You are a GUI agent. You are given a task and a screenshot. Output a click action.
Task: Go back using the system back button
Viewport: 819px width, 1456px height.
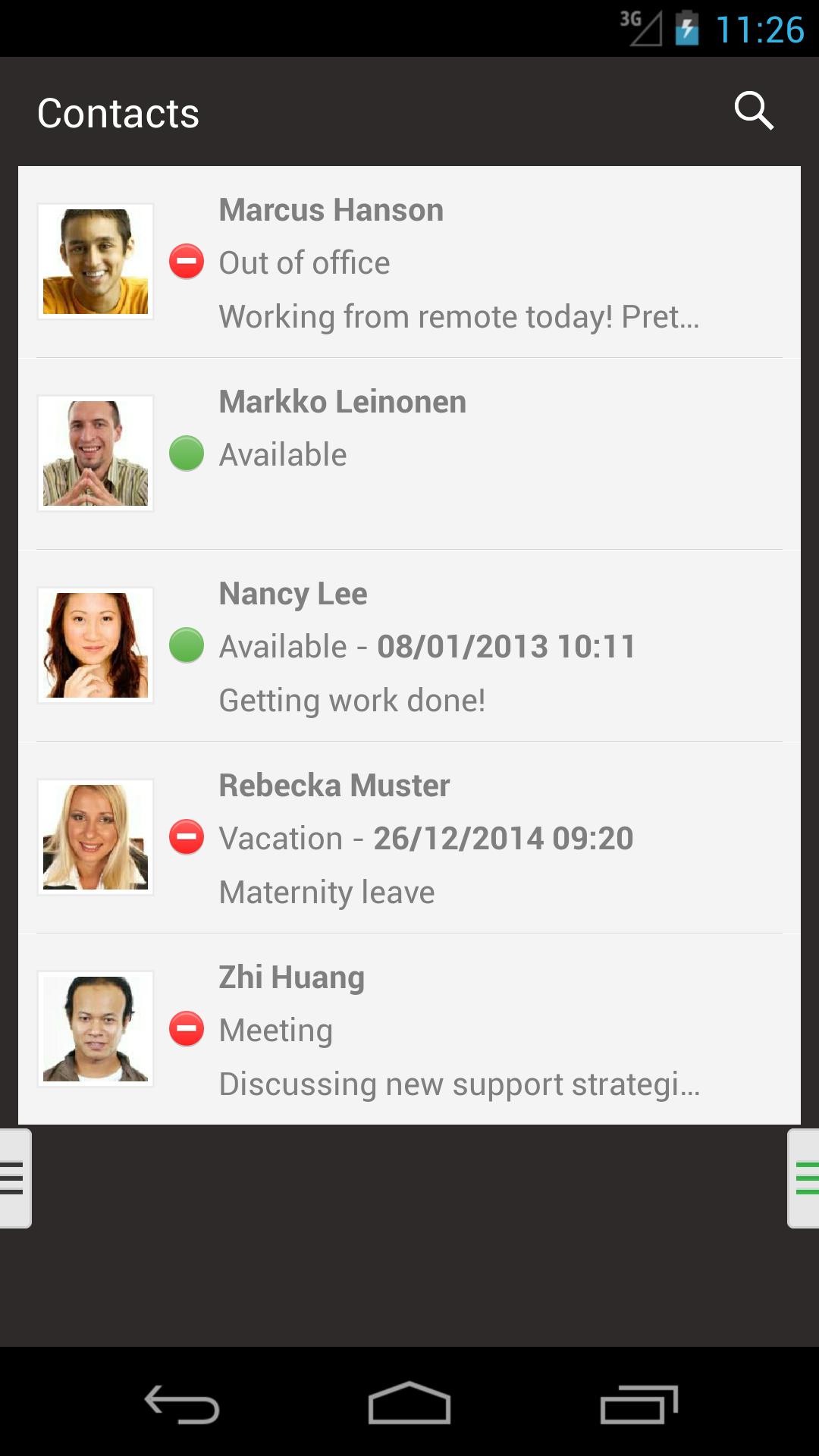pyautogui.click(x=182, y=1404)
